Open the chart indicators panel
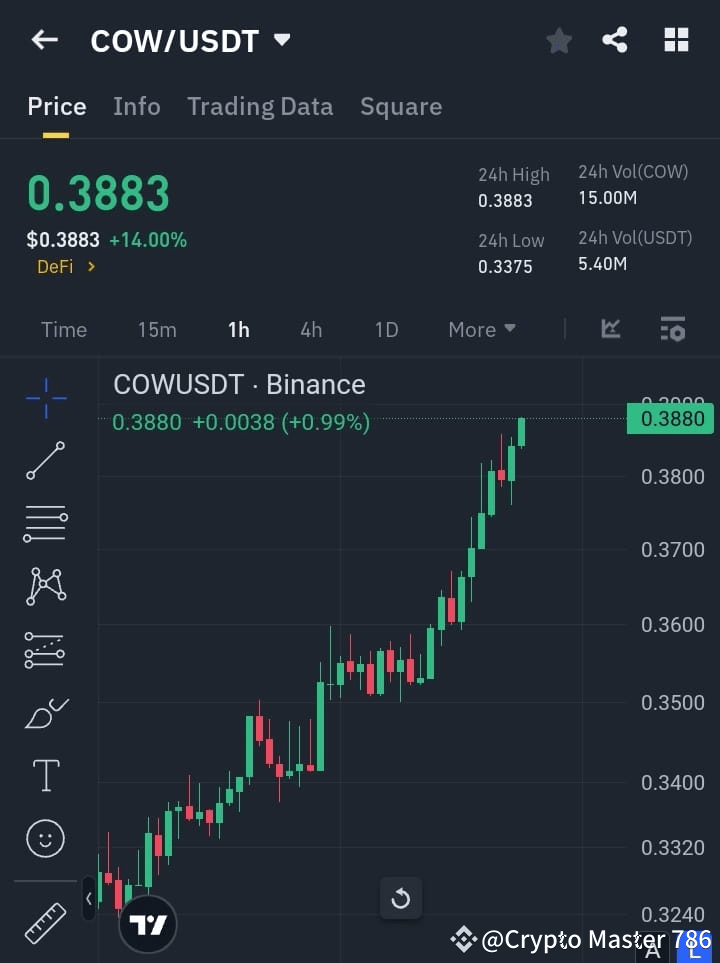Screen dimensions: 720x963 pos(610,329)
